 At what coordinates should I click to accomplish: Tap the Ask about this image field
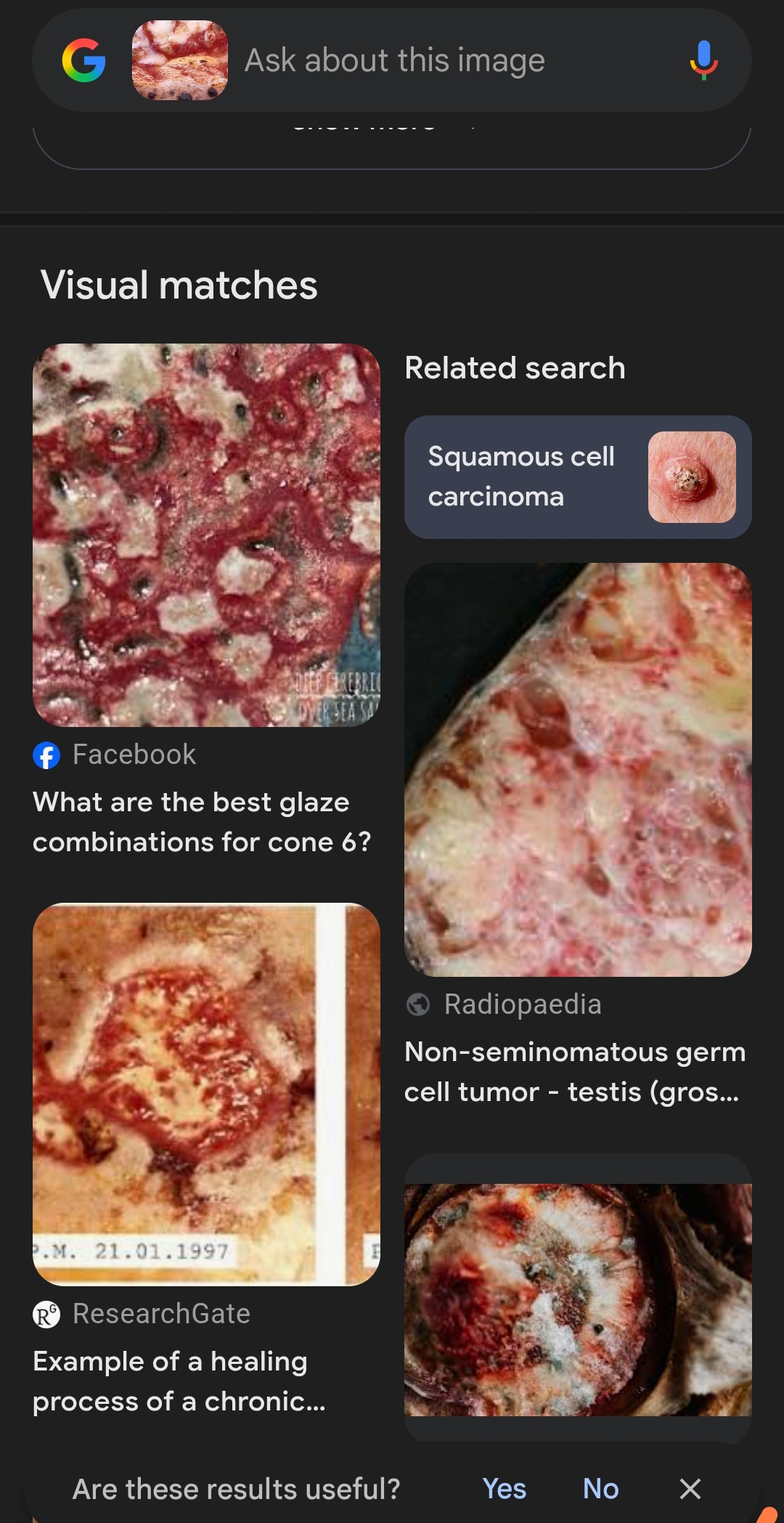[436, 60]
